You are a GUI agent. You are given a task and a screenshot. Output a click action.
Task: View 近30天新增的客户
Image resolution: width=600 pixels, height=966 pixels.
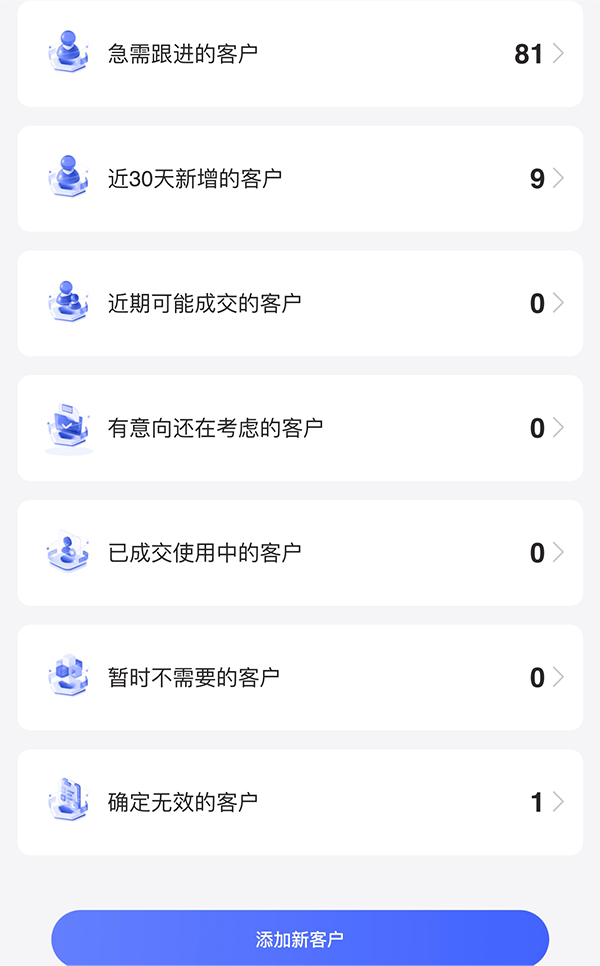click(x=300, y=179)
